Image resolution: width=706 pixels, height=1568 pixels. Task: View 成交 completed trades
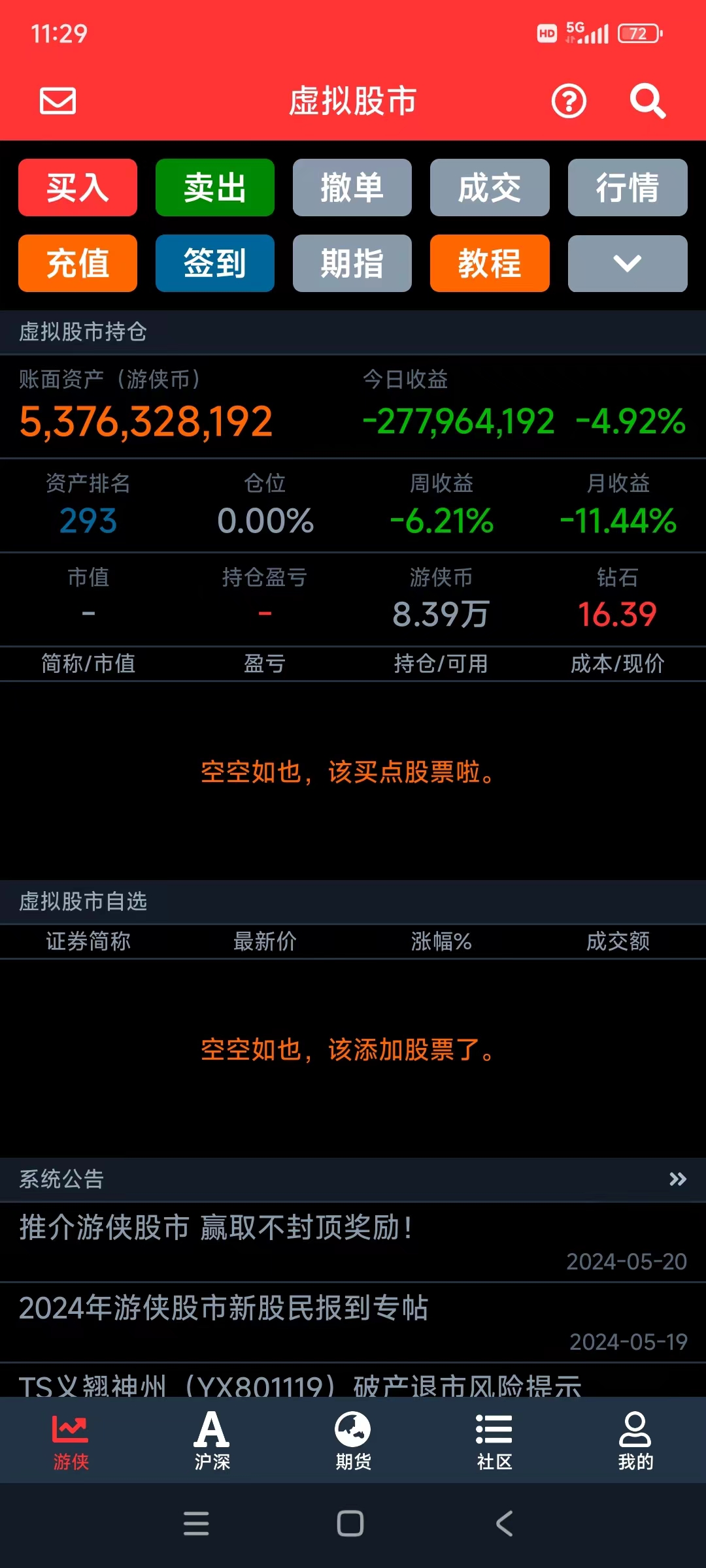click(490, 188)
